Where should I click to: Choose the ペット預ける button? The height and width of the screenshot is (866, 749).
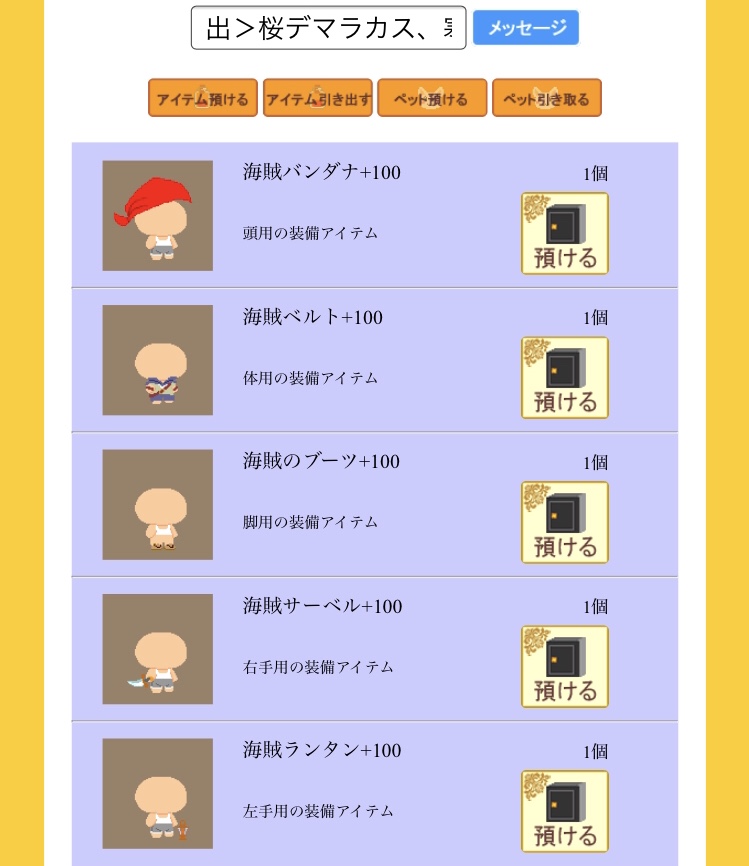[432, 98]
